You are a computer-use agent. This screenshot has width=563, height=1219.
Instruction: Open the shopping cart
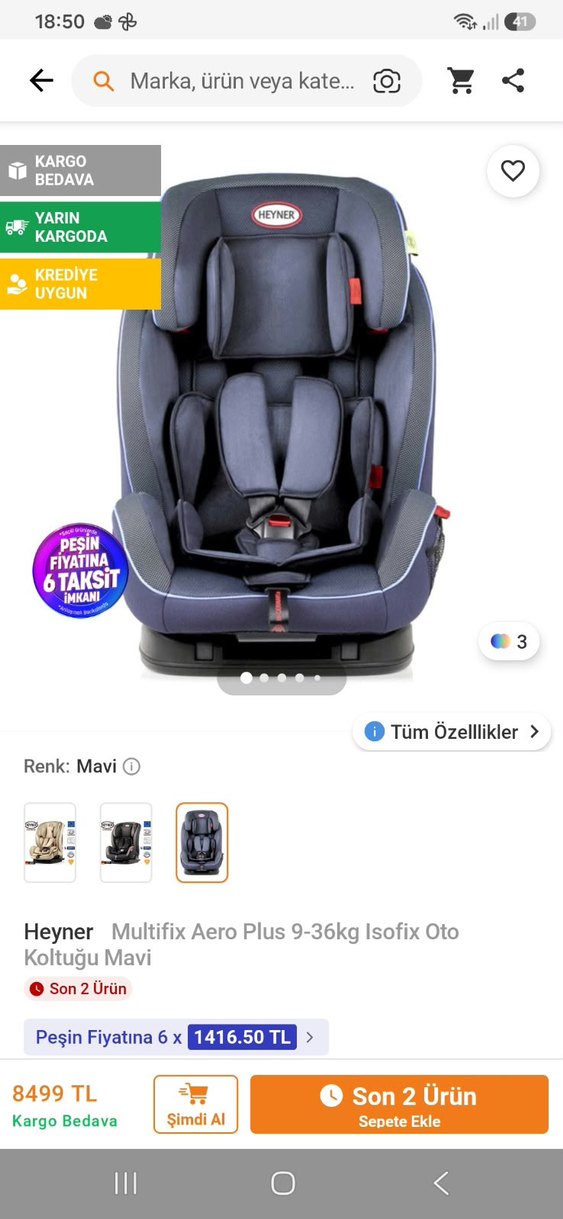click(461, 81)
